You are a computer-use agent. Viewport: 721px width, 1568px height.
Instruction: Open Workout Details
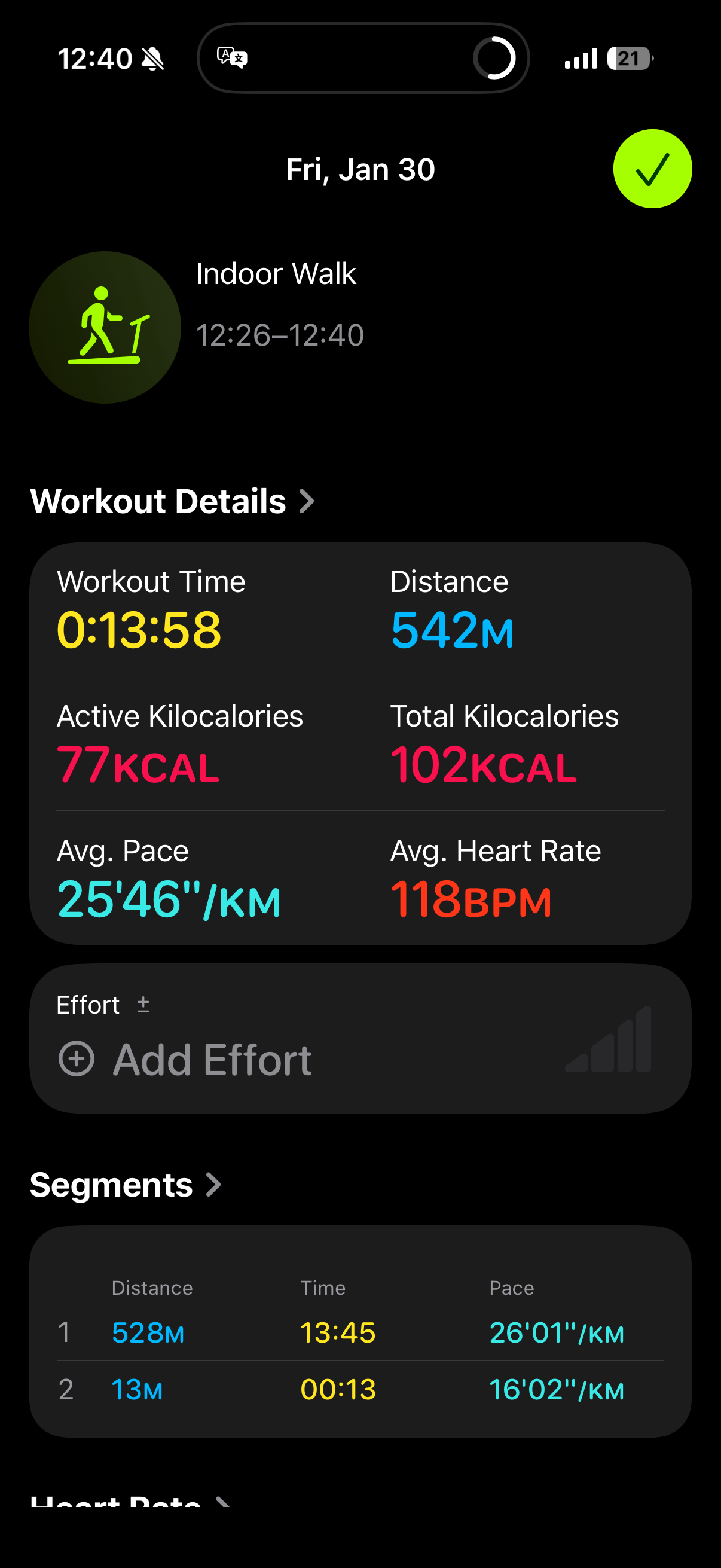(172, 501)
